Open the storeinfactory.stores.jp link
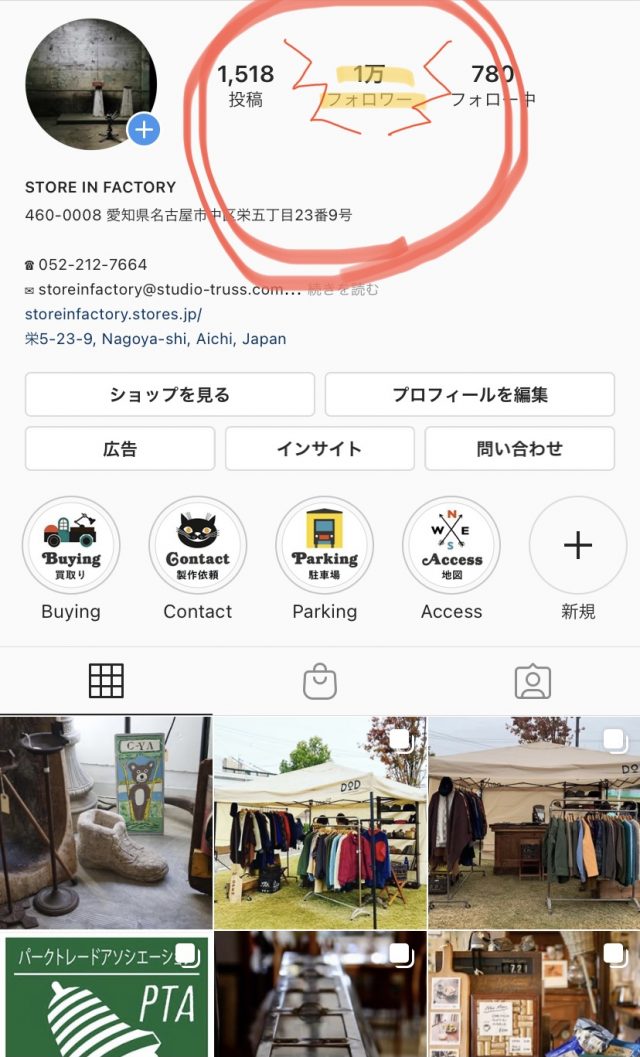The height and width of the screenshot is (1057, 640). (x=113, y=314)
